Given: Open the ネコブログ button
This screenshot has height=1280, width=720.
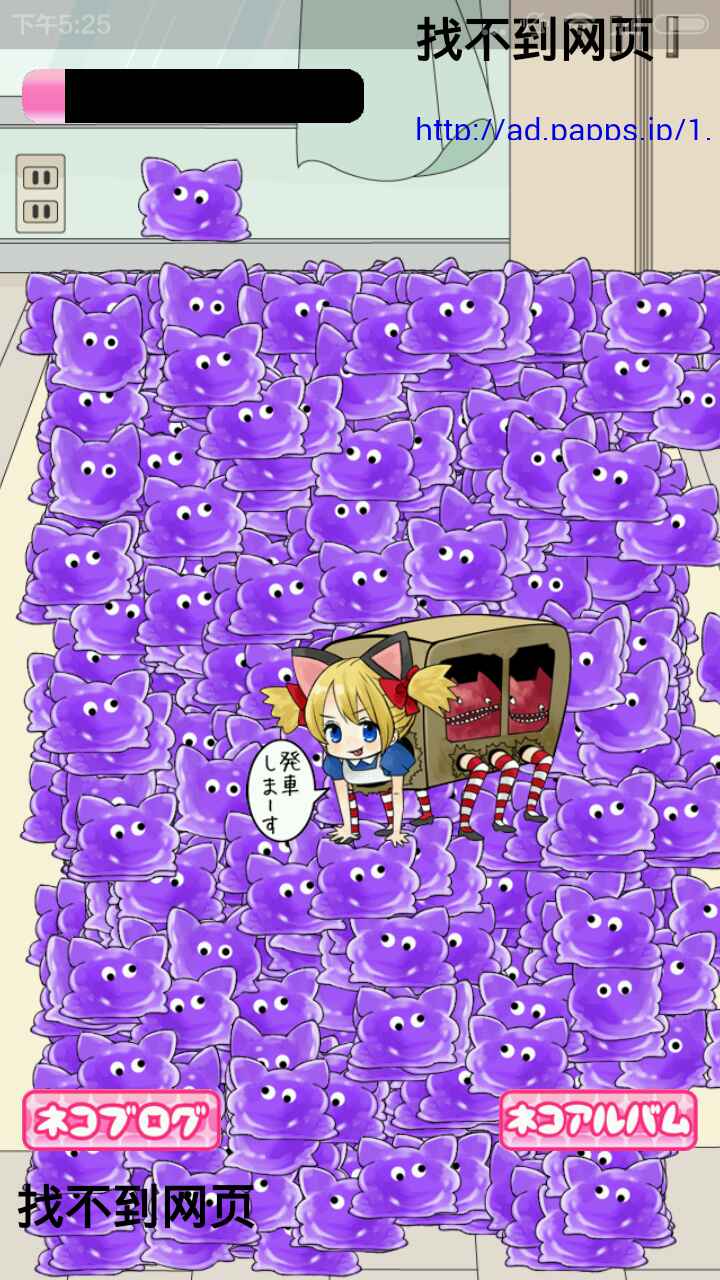Looking at the screenshot, I should coord(121,1120).
